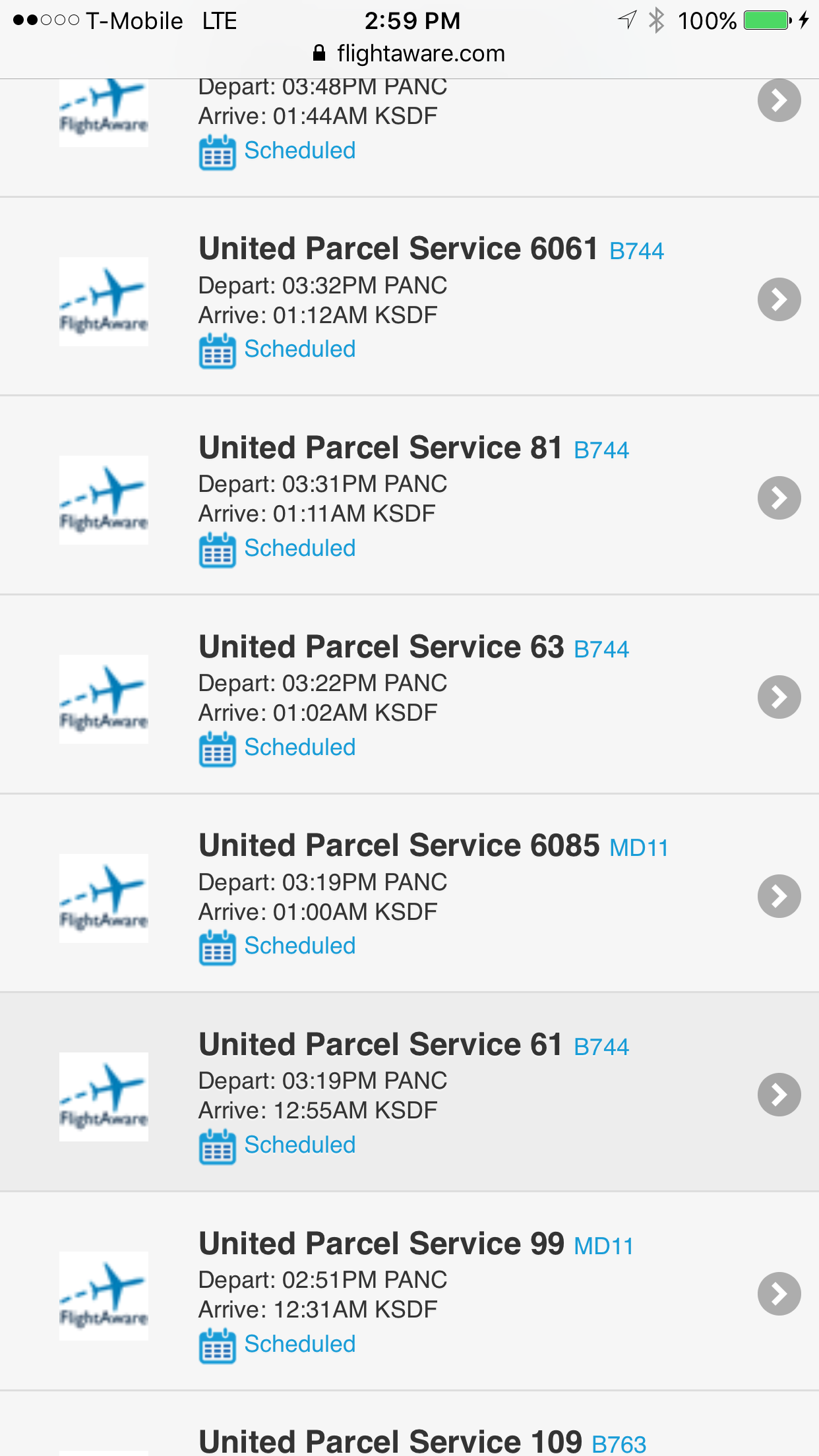Tap the flightaware.com address bar
This screenshot has height=1456, width=819.
point(409,53)
